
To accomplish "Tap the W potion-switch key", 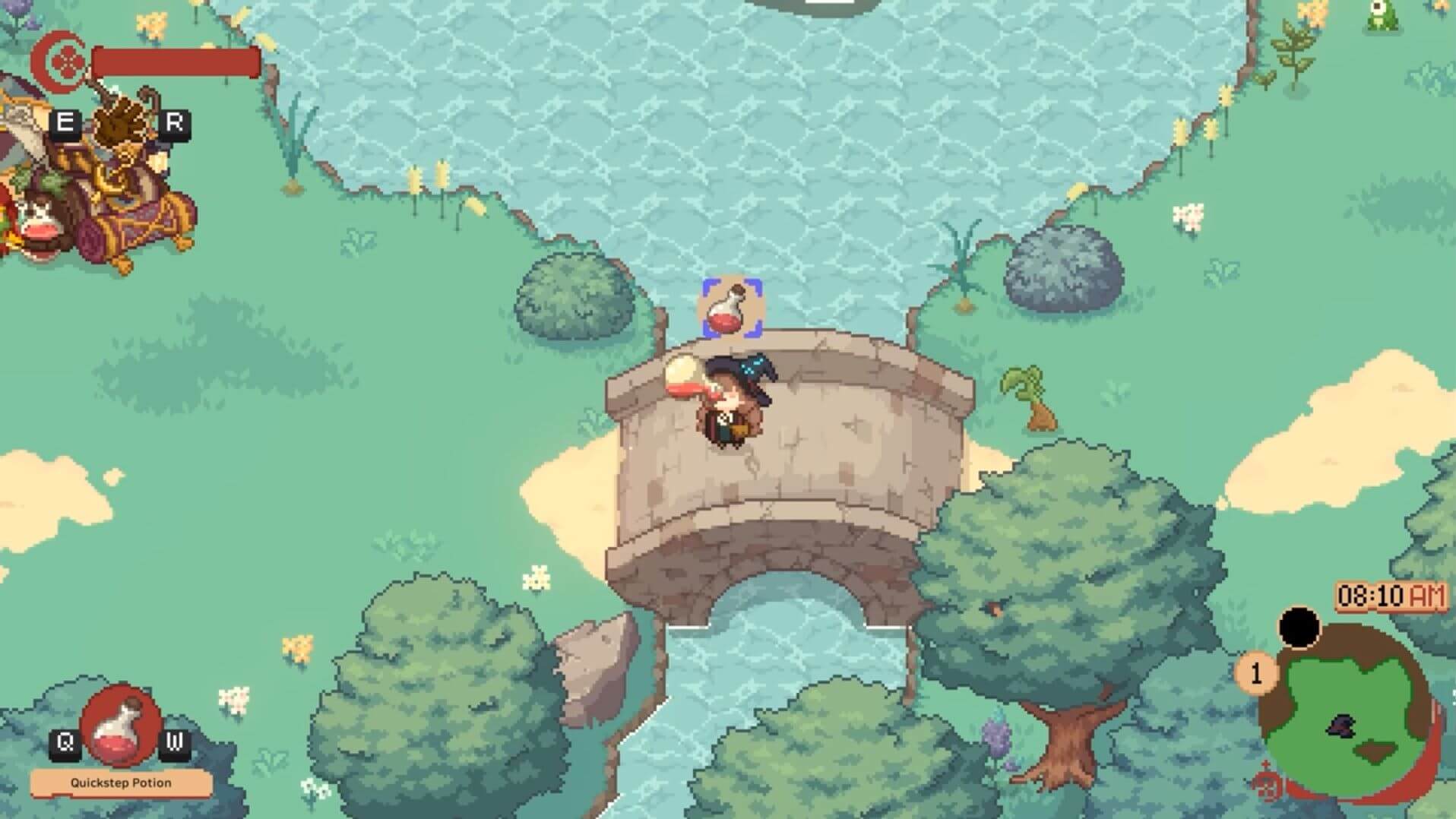I will [174, 742].
